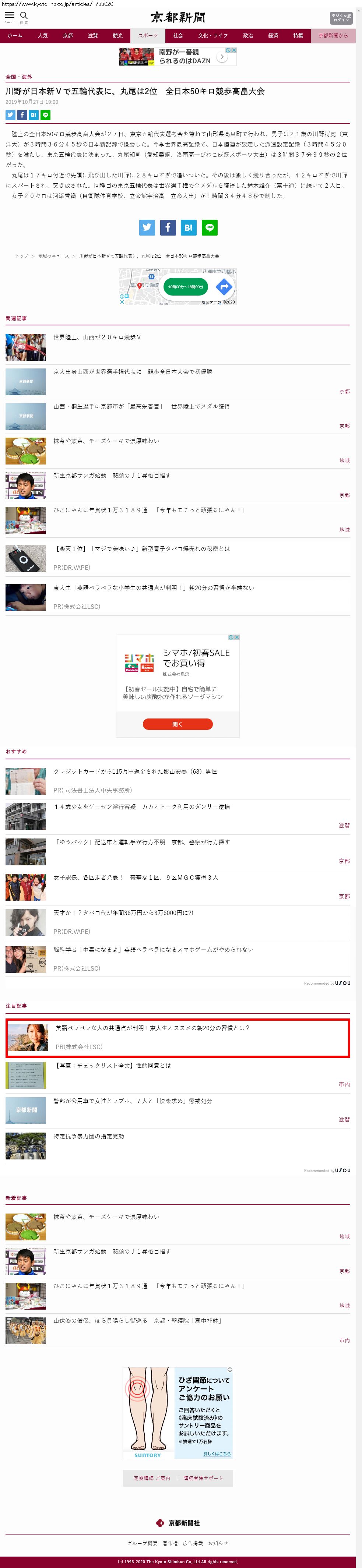Select the 滋賀 tab
Screen dimensions: 362x1568
[93, 36]
